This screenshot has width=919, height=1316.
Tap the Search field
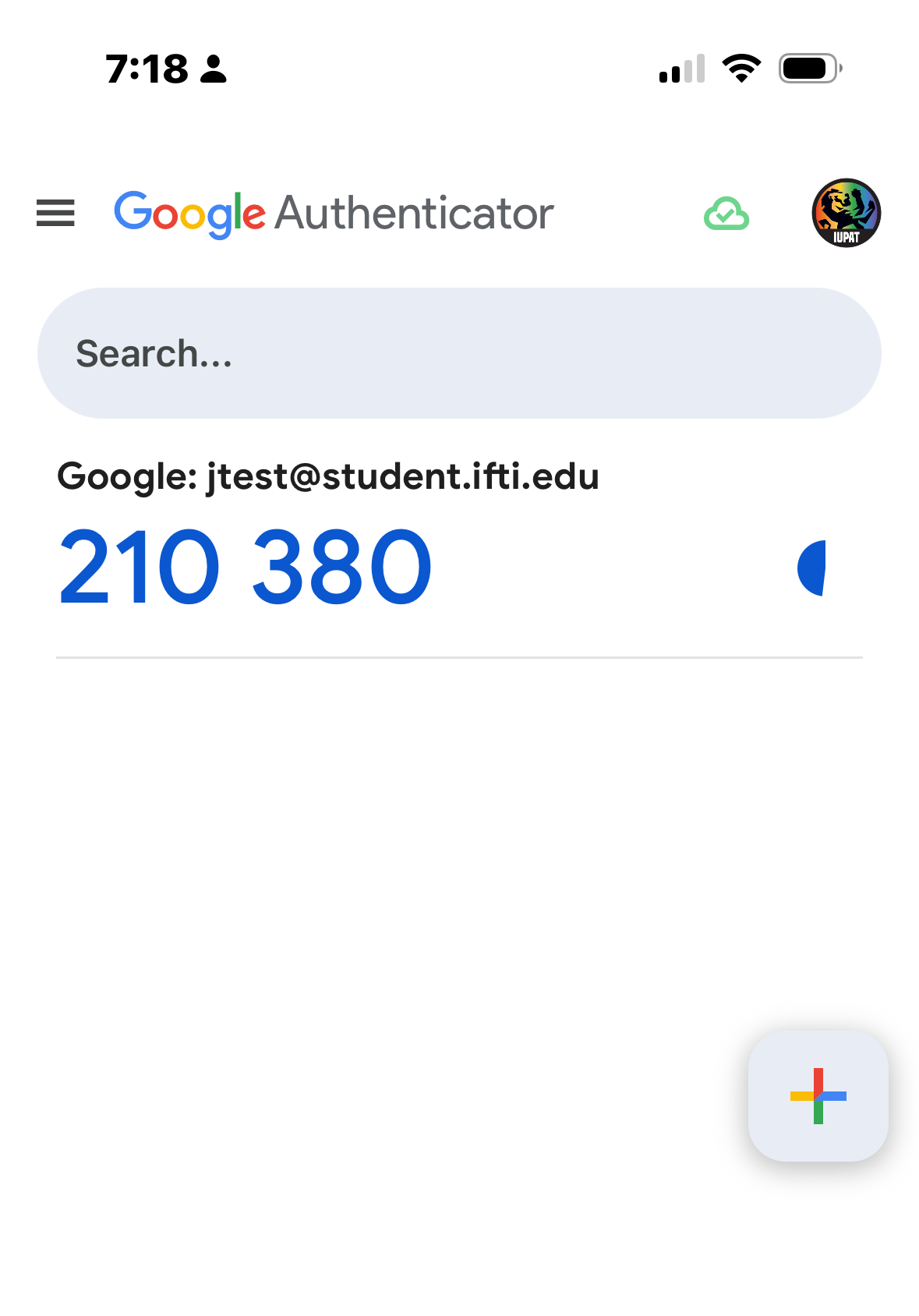(x=459, y=353)
